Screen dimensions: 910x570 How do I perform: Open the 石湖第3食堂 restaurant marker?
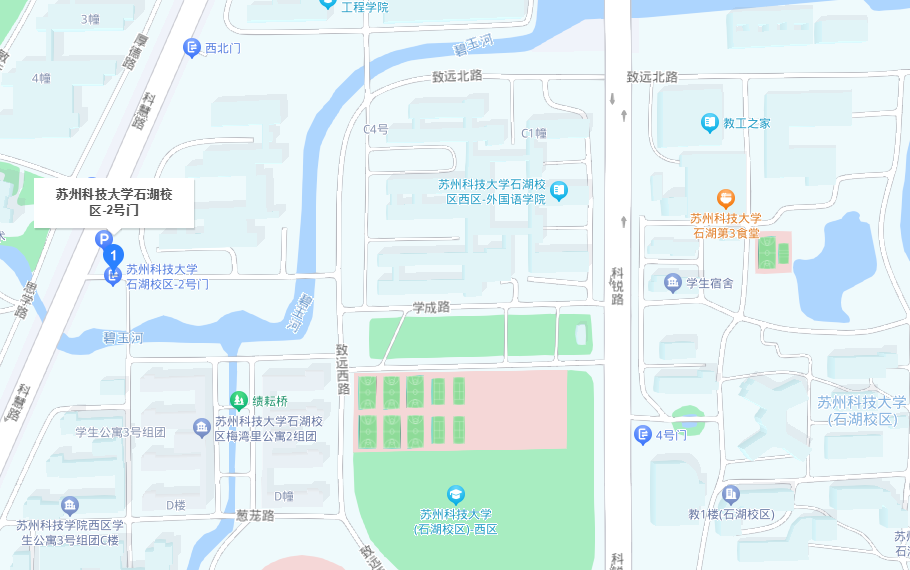pyautogui.click(x=726, y=199)
